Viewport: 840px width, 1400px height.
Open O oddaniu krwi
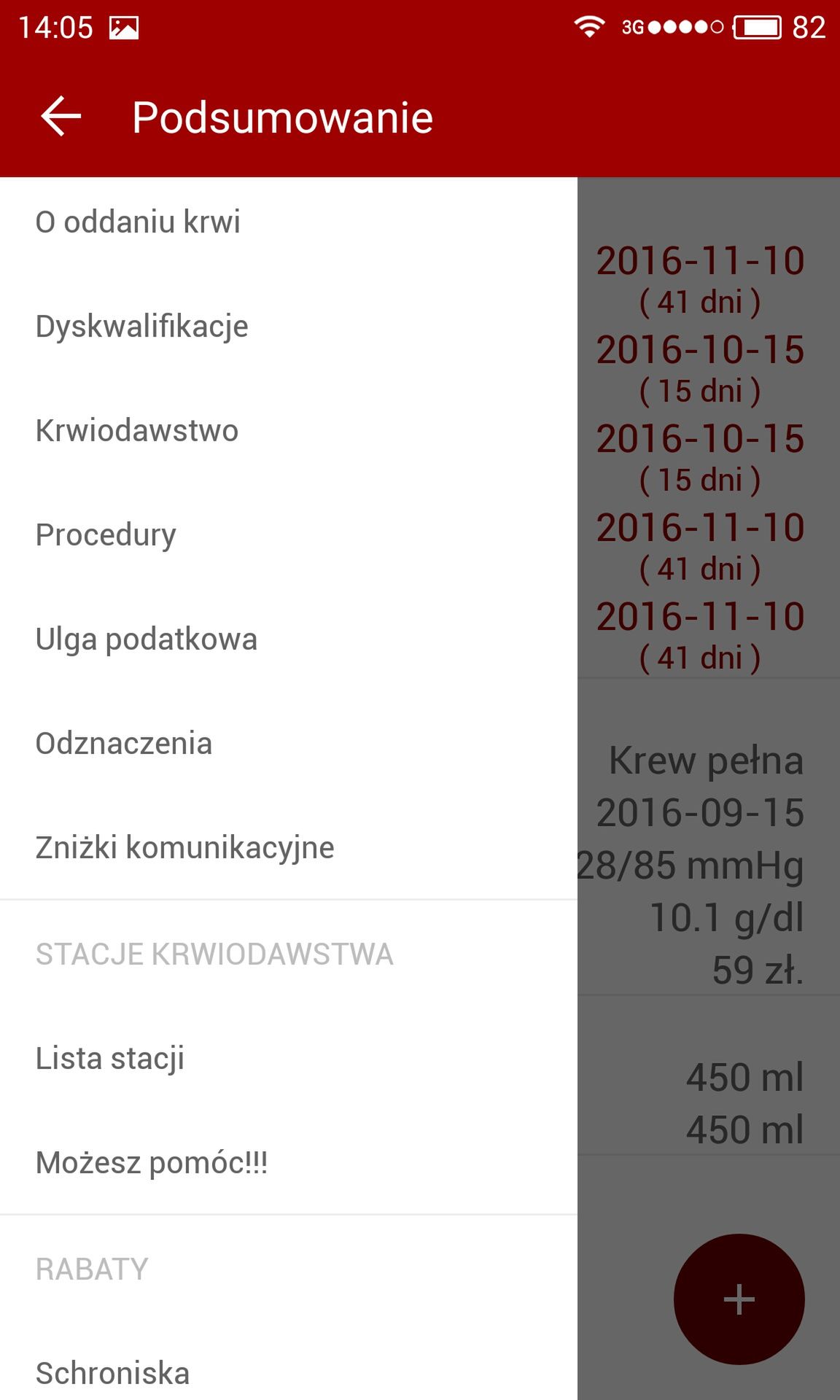click(289, 222)
